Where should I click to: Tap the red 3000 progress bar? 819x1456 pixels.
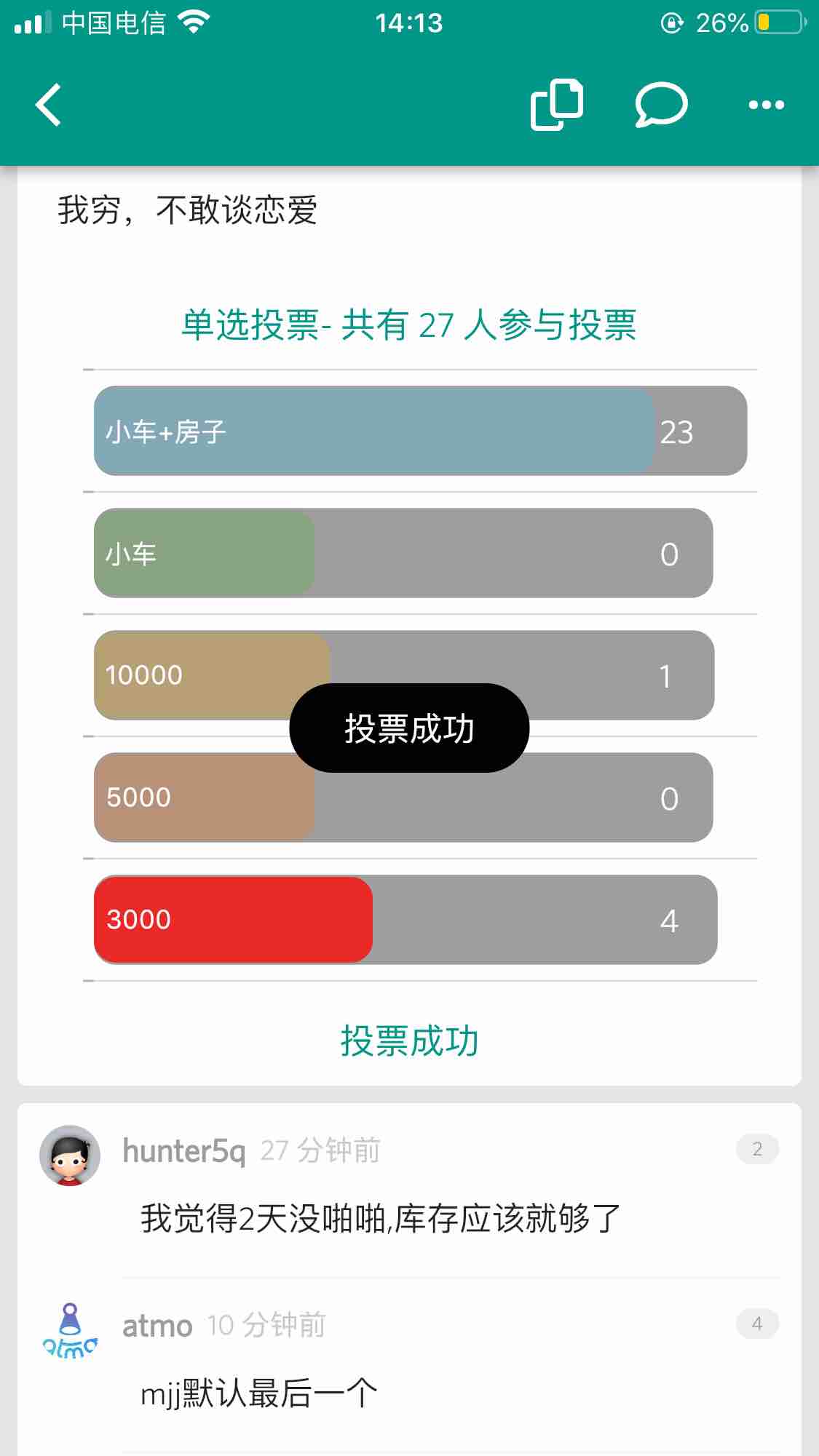click(x=233, y=920)
